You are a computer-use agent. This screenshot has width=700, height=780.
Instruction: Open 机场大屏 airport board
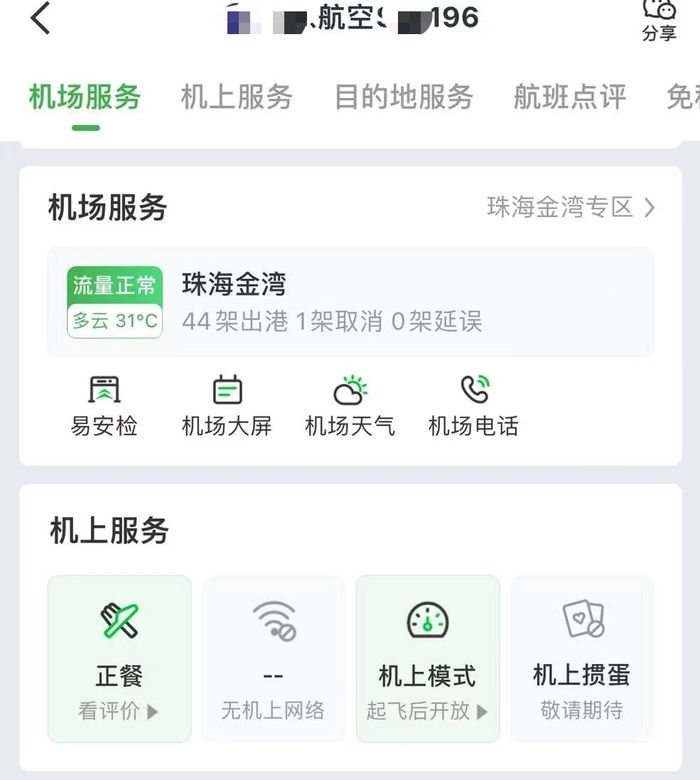[x=227, y=405]
